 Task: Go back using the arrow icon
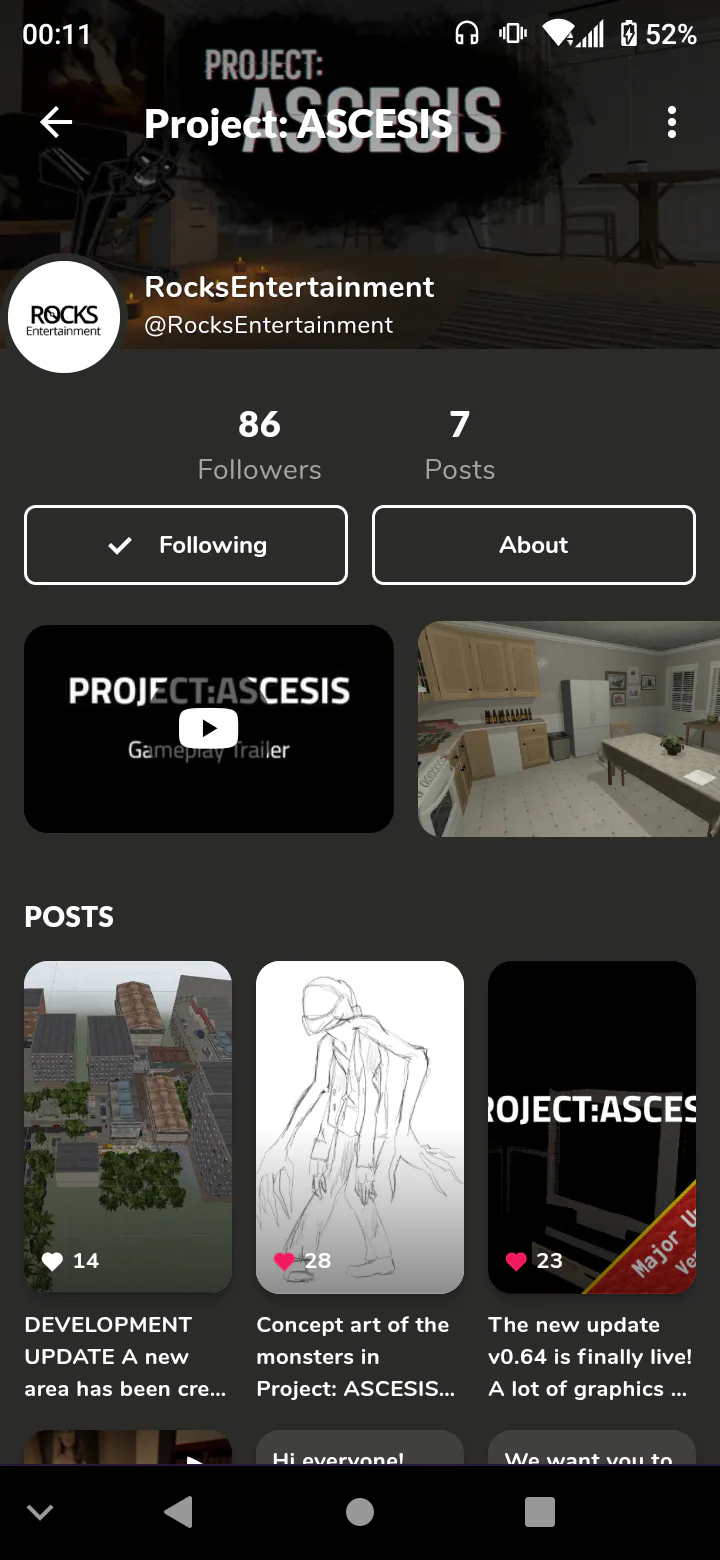[x=56, y=123]
